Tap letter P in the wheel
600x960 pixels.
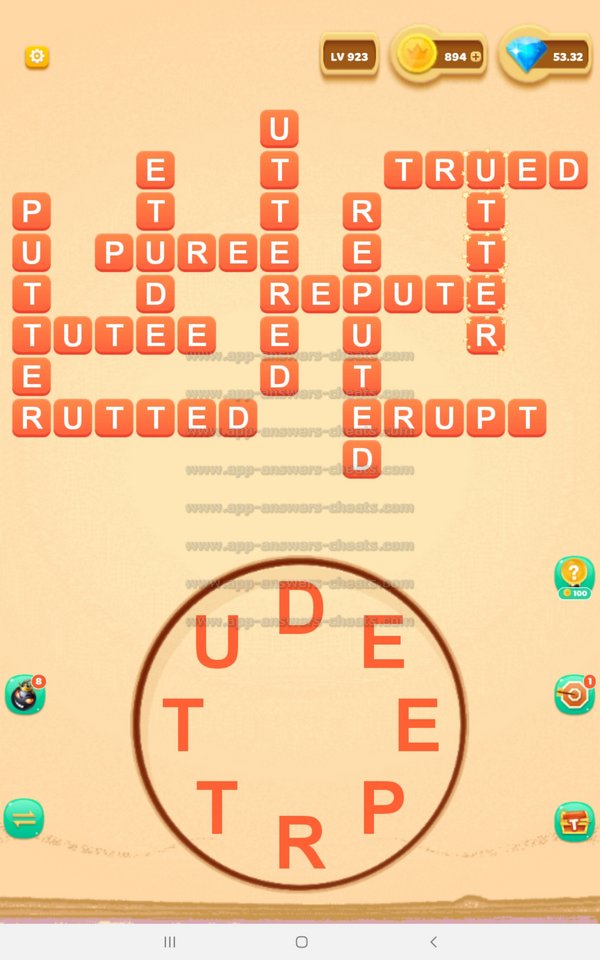[382, 806]
